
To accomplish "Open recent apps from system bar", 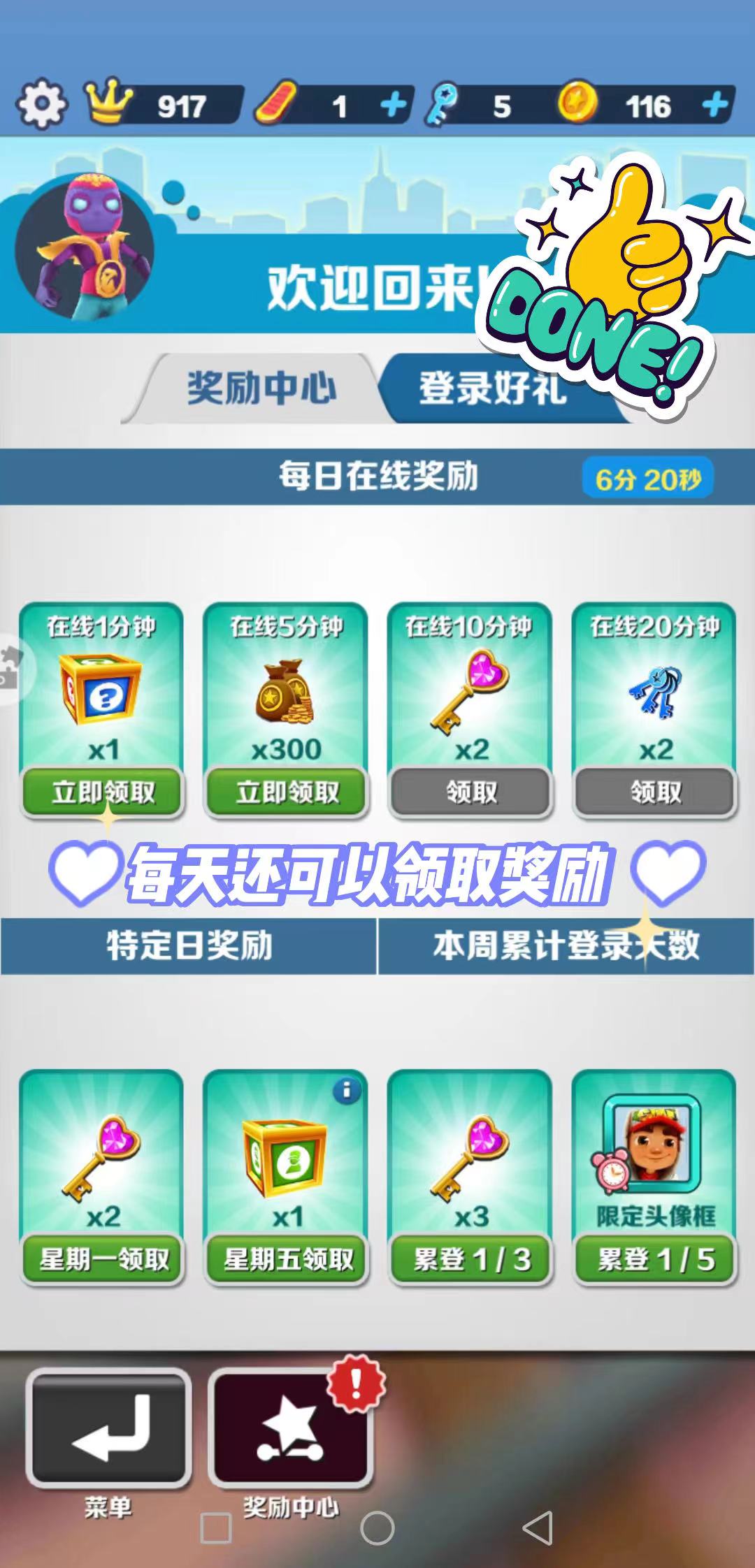I will [x=216, y=1527].
